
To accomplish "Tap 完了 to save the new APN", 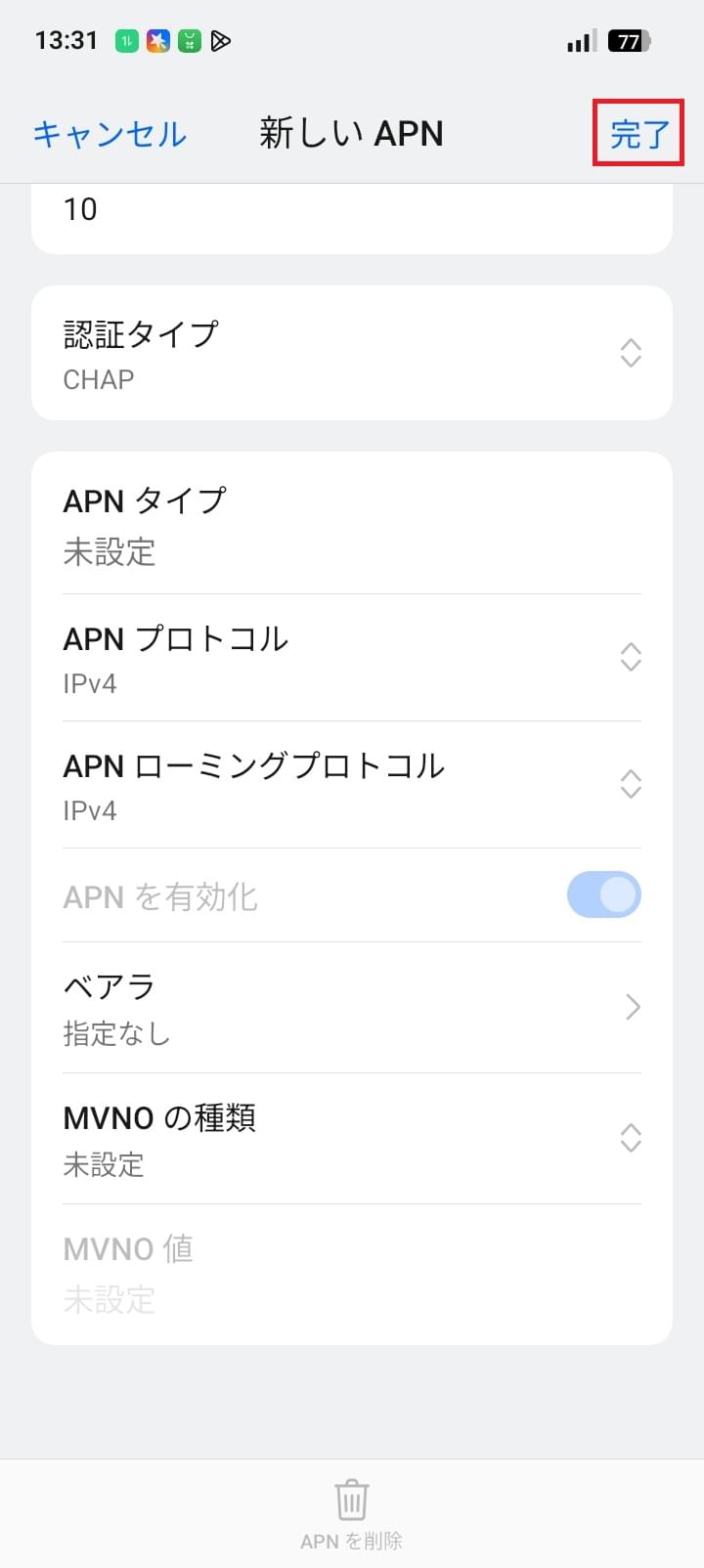I will click(x=638, y=134).
